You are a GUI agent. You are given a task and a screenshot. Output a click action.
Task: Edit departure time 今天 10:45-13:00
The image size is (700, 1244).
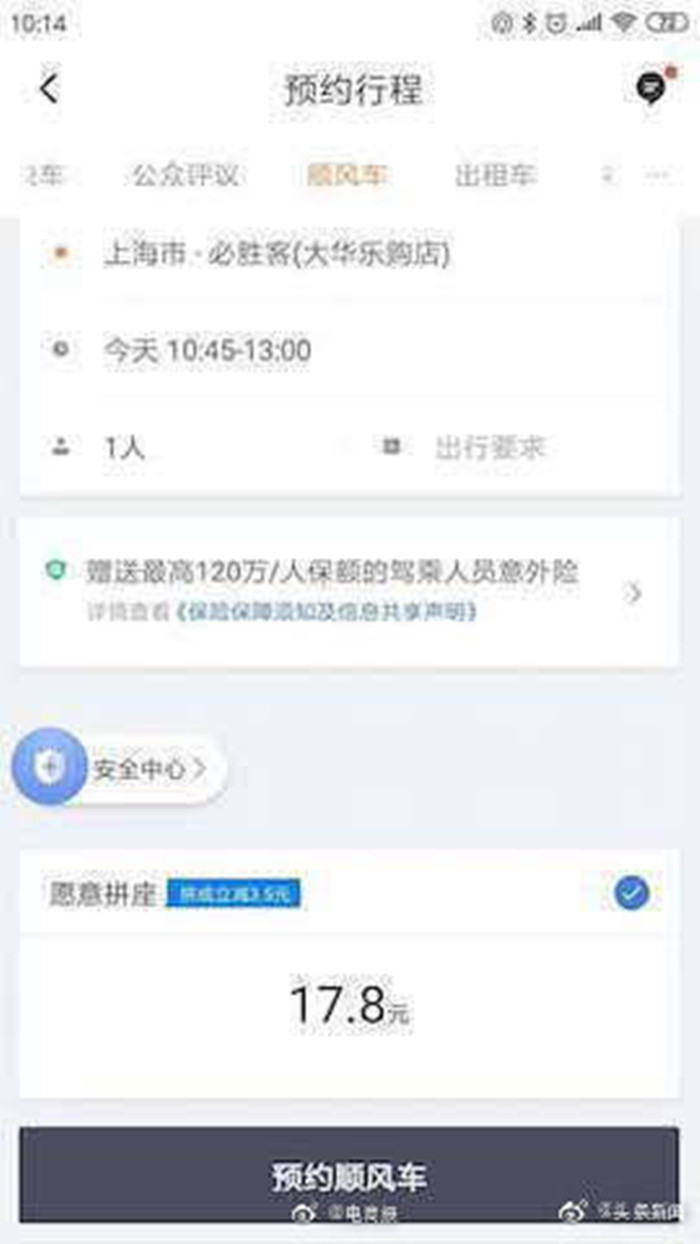(207, 350)
